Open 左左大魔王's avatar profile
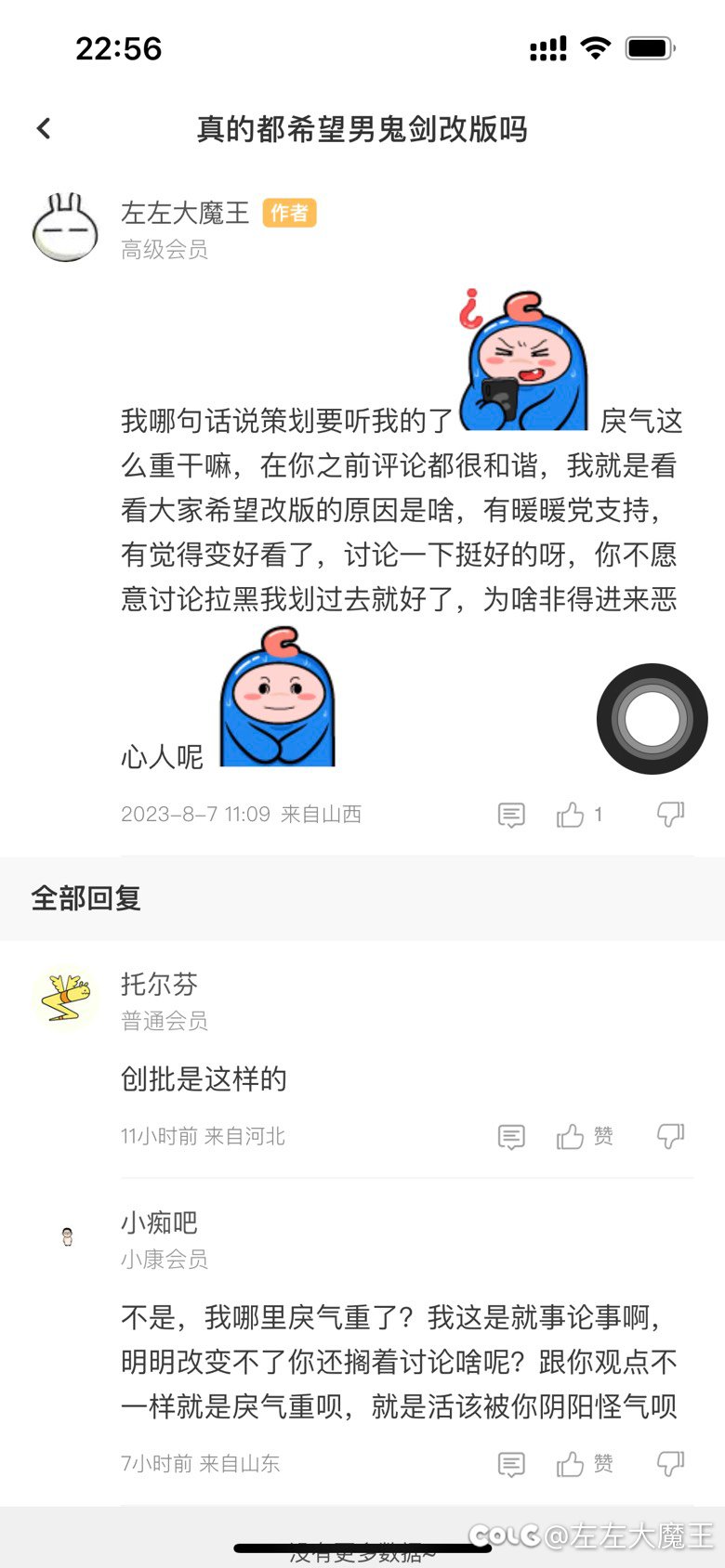The width and height of the screenshot is (725, 1568). pos(65,229)
